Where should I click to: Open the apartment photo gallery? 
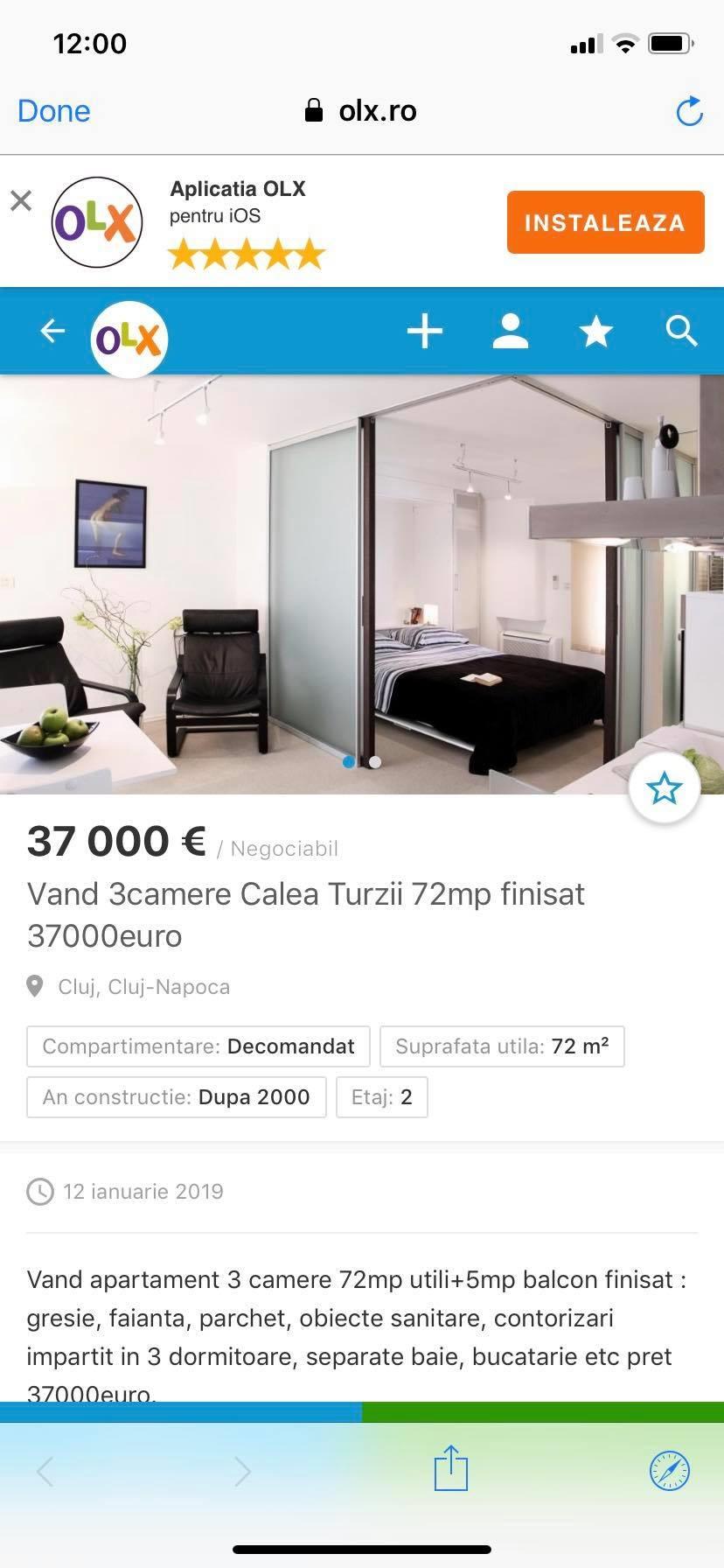(350, 577)
